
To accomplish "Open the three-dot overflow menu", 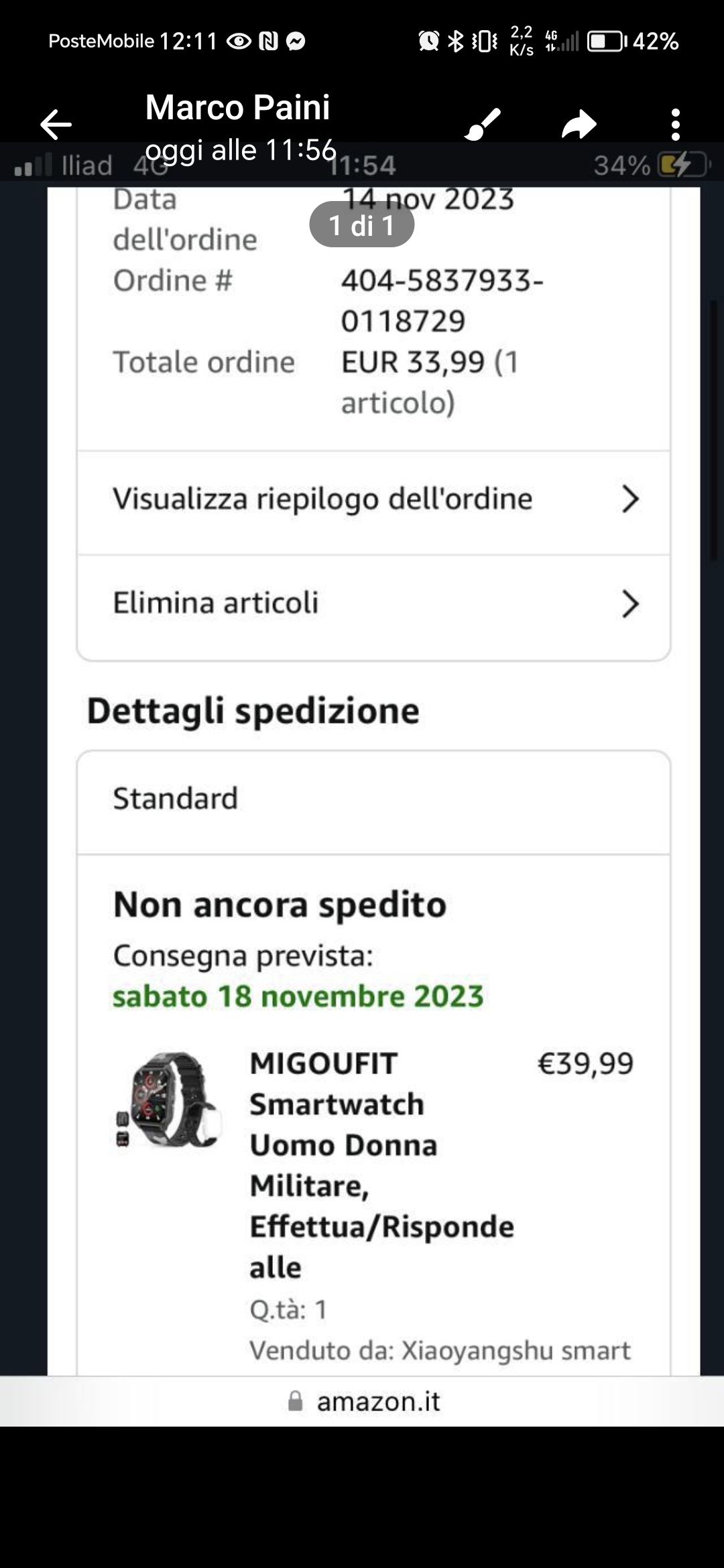I will point(676,125).
